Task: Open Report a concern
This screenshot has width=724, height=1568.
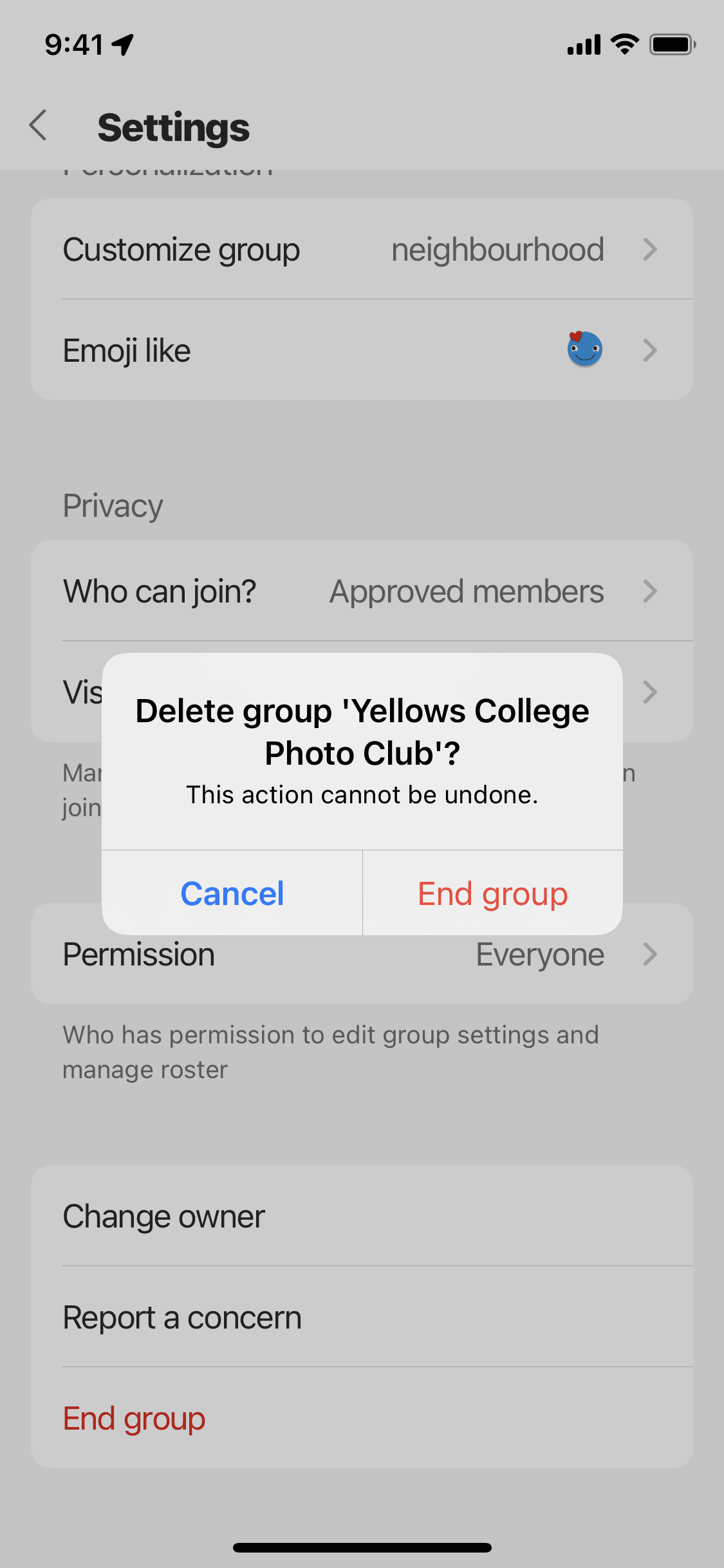Action: (x=362, y=1318)
